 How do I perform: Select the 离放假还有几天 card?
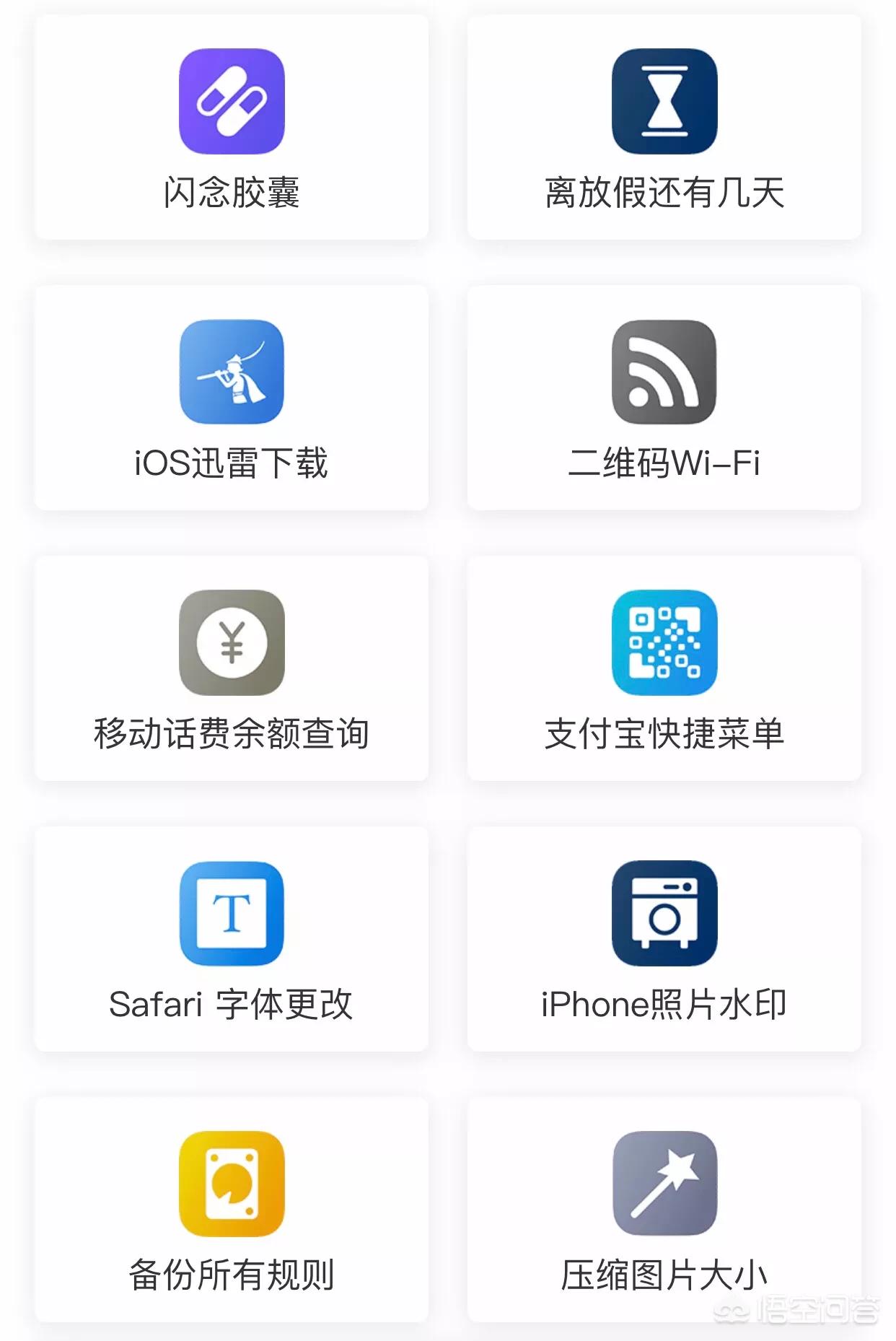(664, 127)
